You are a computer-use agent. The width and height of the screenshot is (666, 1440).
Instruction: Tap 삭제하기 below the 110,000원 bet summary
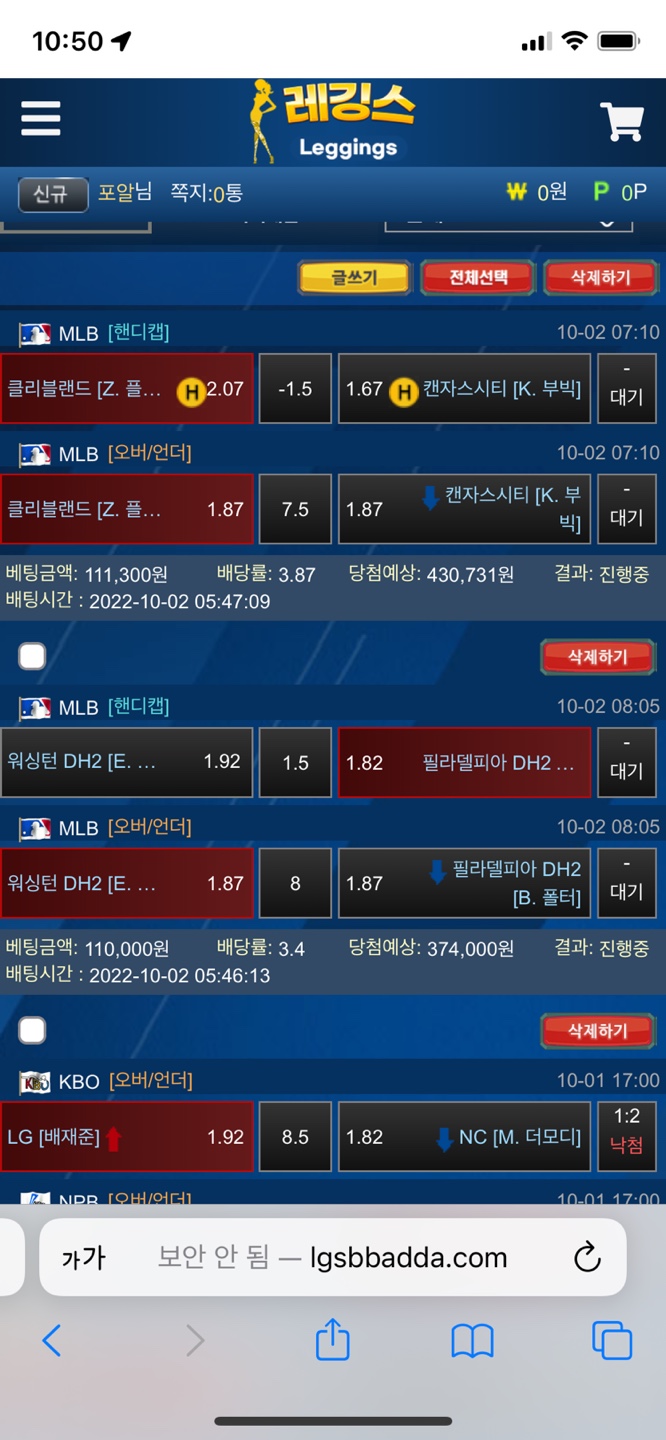[597, 1030]
